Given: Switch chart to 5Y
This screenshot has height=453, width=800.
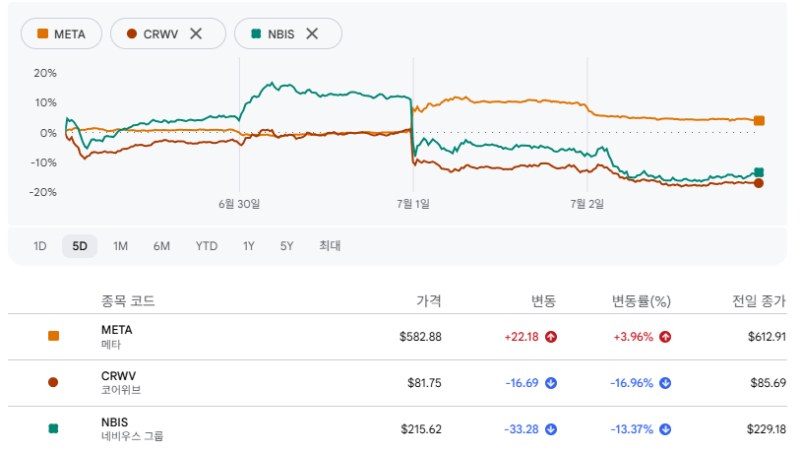Looking at the screenshot, I should [x=287, y=246].
